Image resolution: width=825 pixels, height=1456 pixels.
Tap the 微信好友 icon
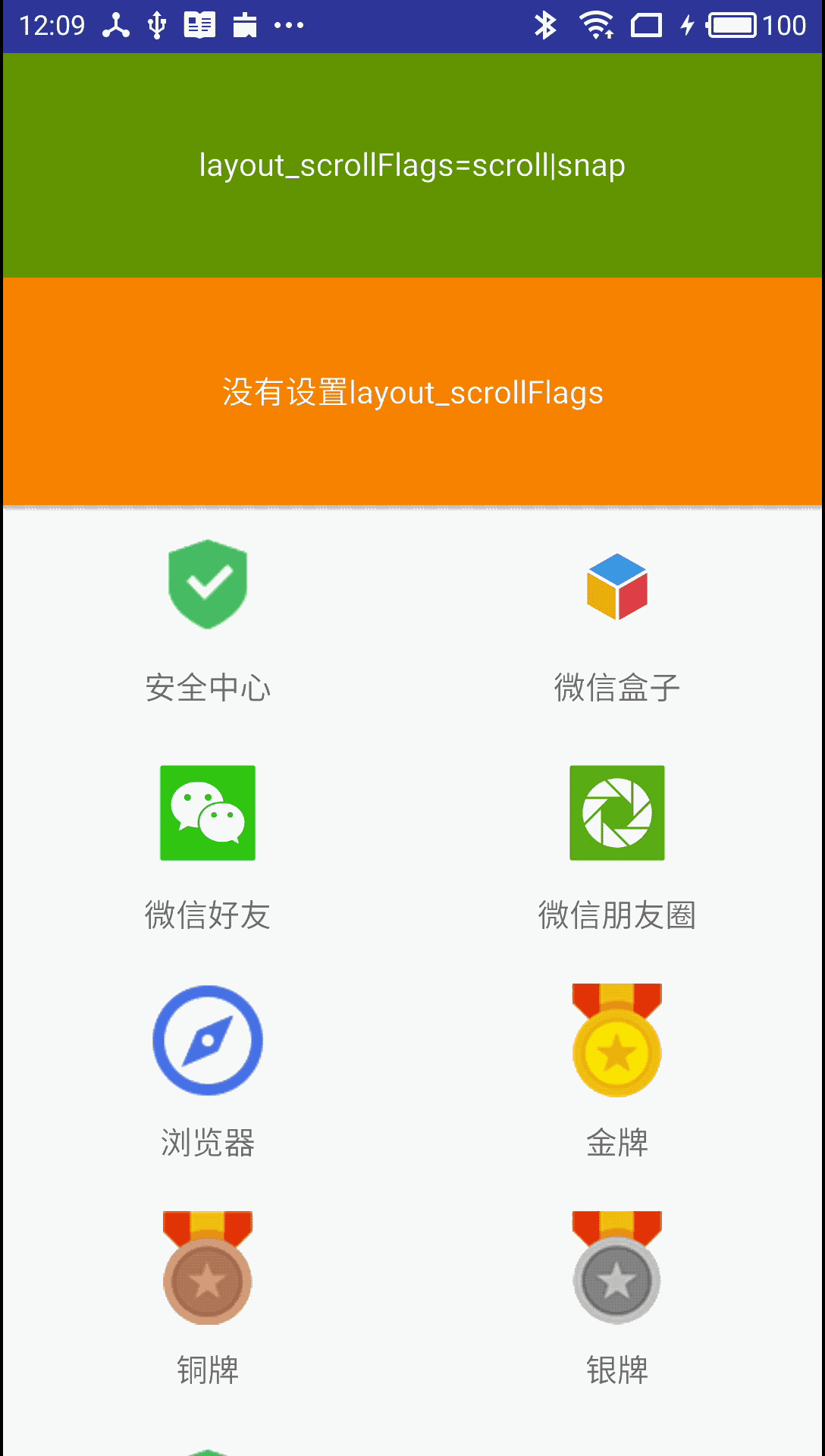208,813
